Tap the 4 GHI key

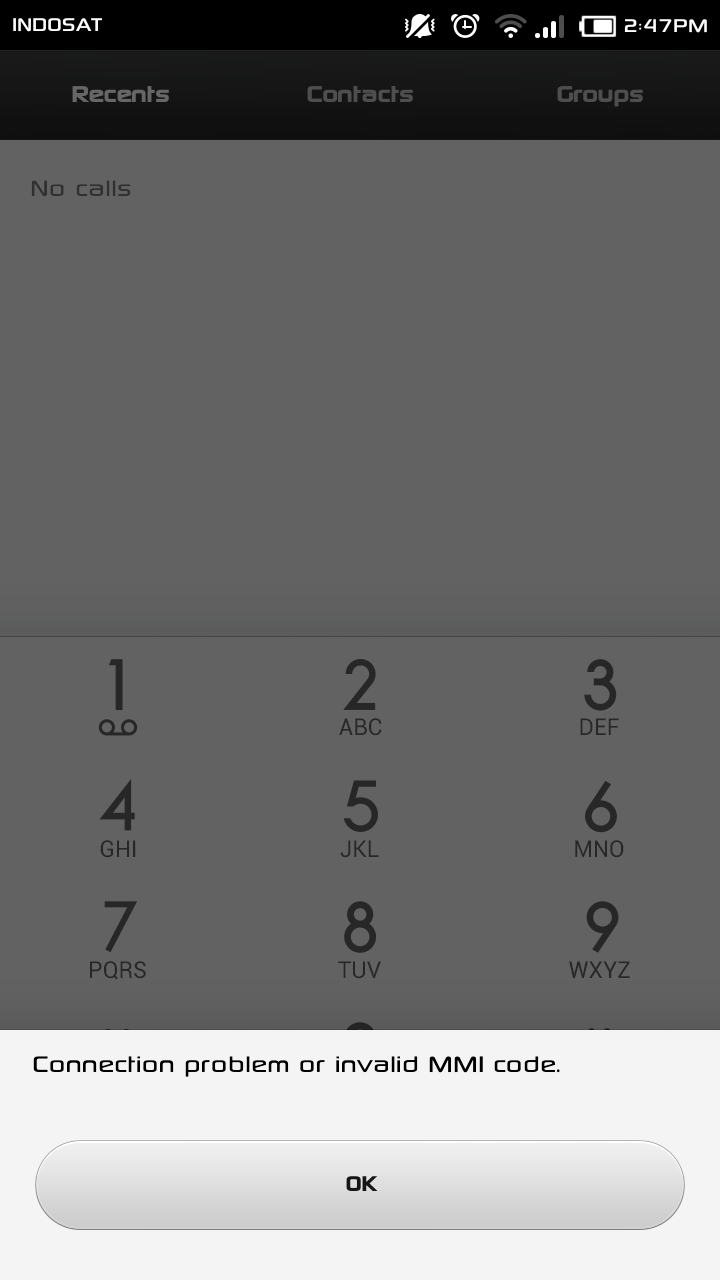tap(118, 819)
